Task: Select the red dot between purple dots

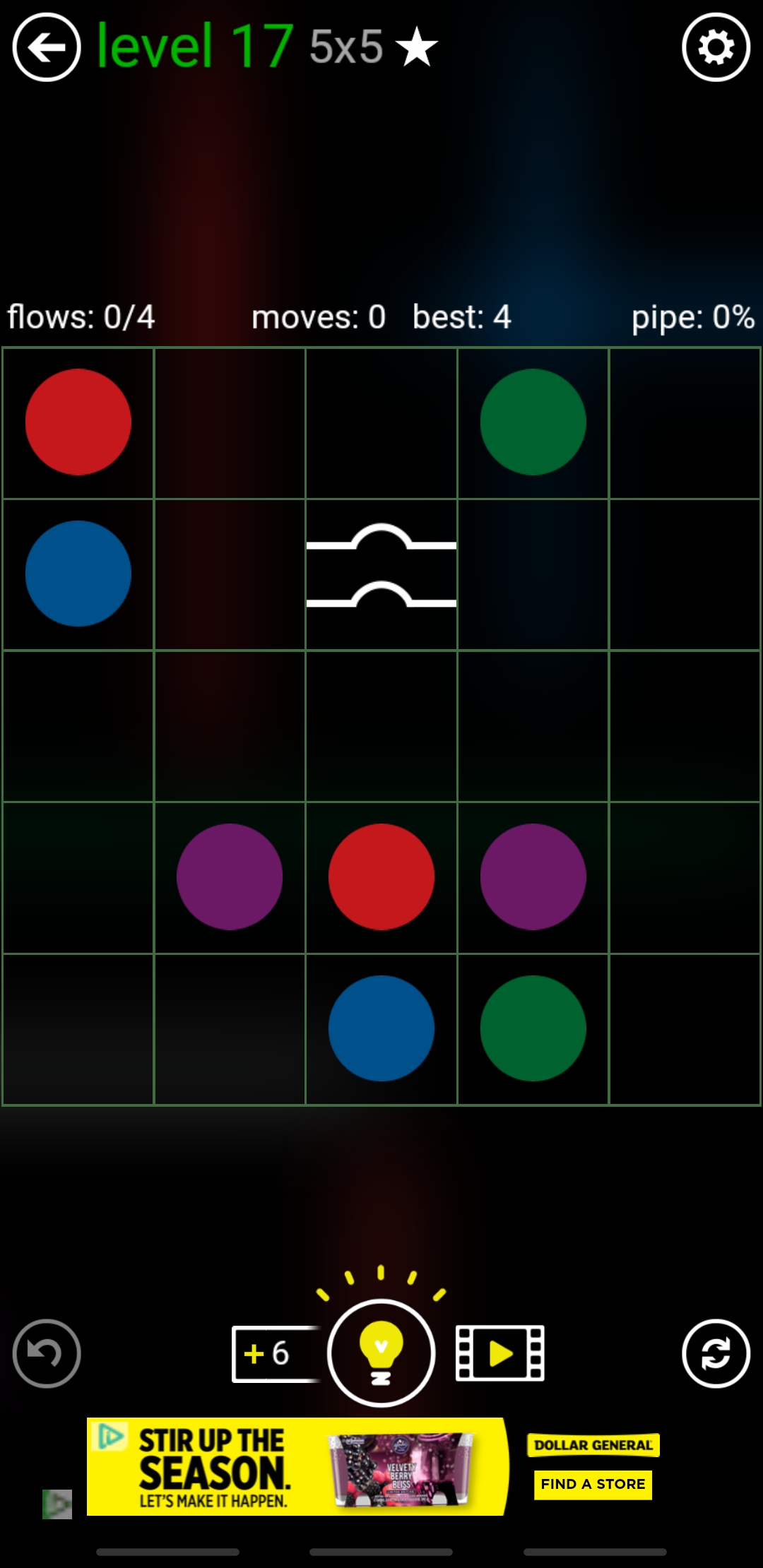Action: (381, 877)
